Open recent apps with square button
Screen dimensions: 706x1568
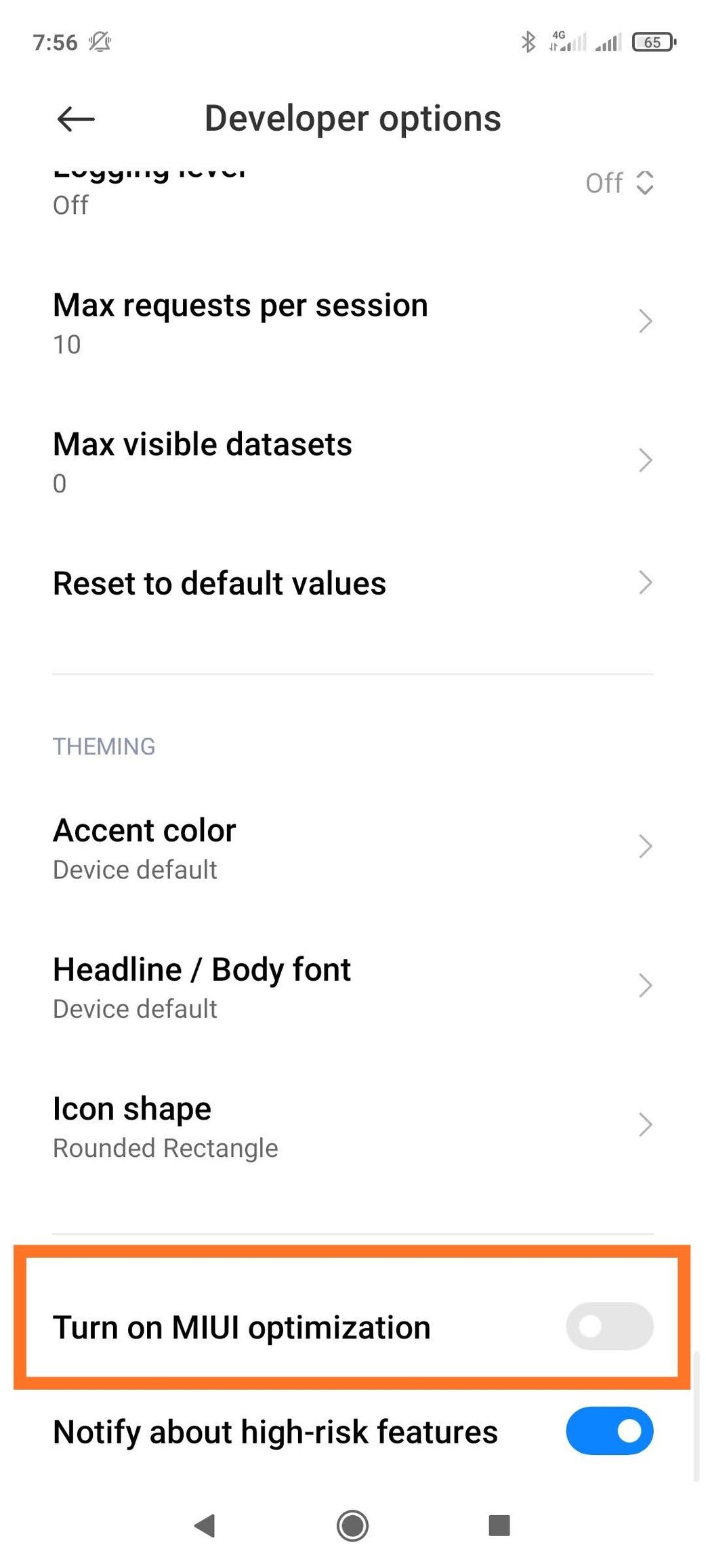pos(499,1526)
